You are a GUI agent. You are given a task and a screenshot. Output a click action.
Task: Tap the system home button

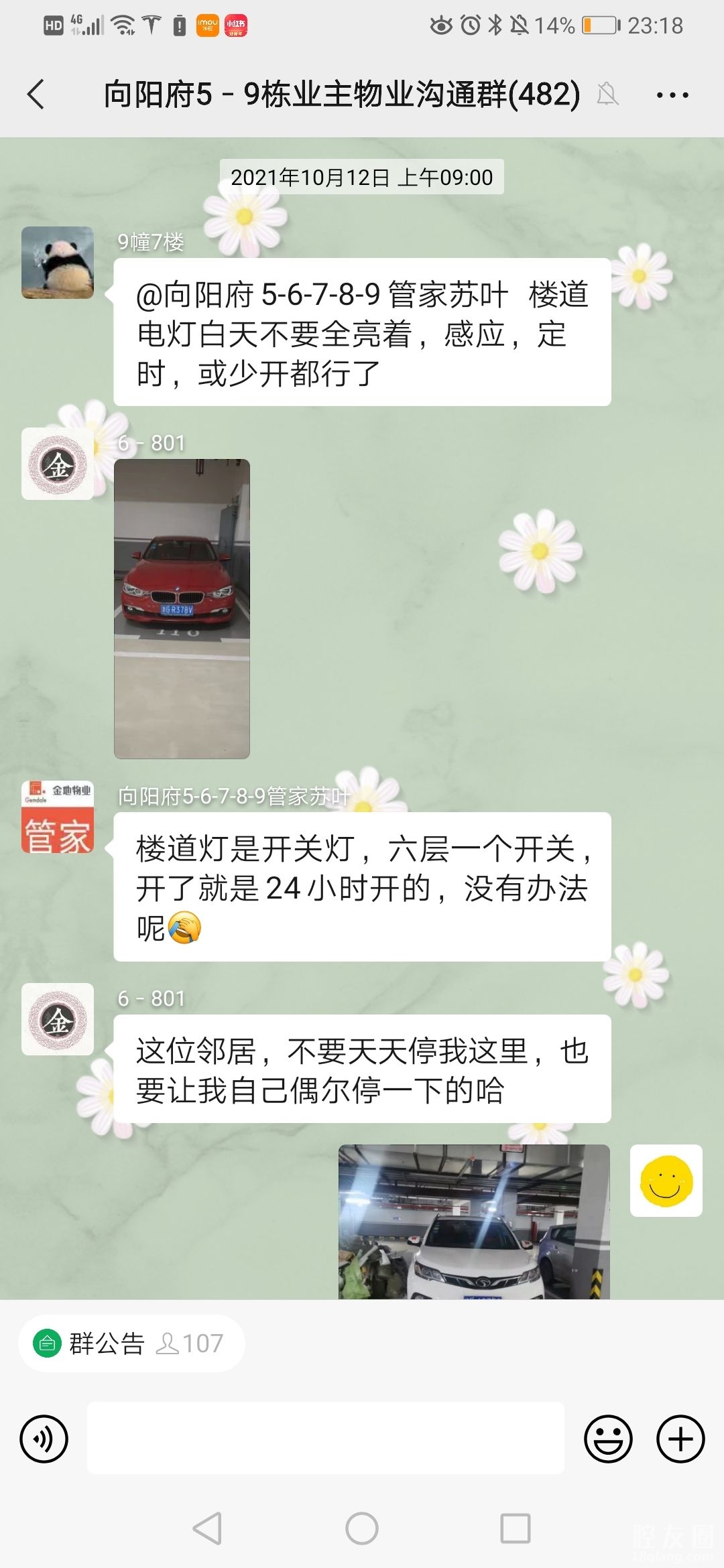click(x=362, y=1528)
